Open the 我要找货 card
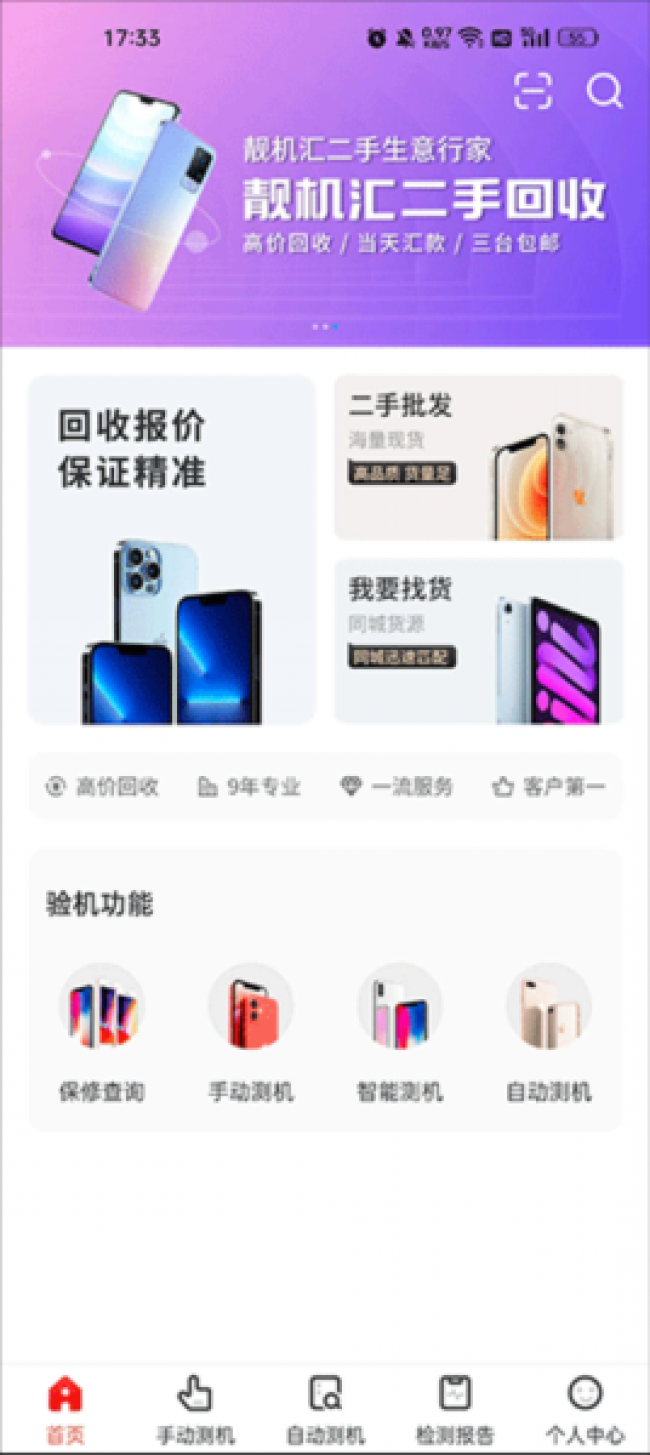 pos(478,640)
